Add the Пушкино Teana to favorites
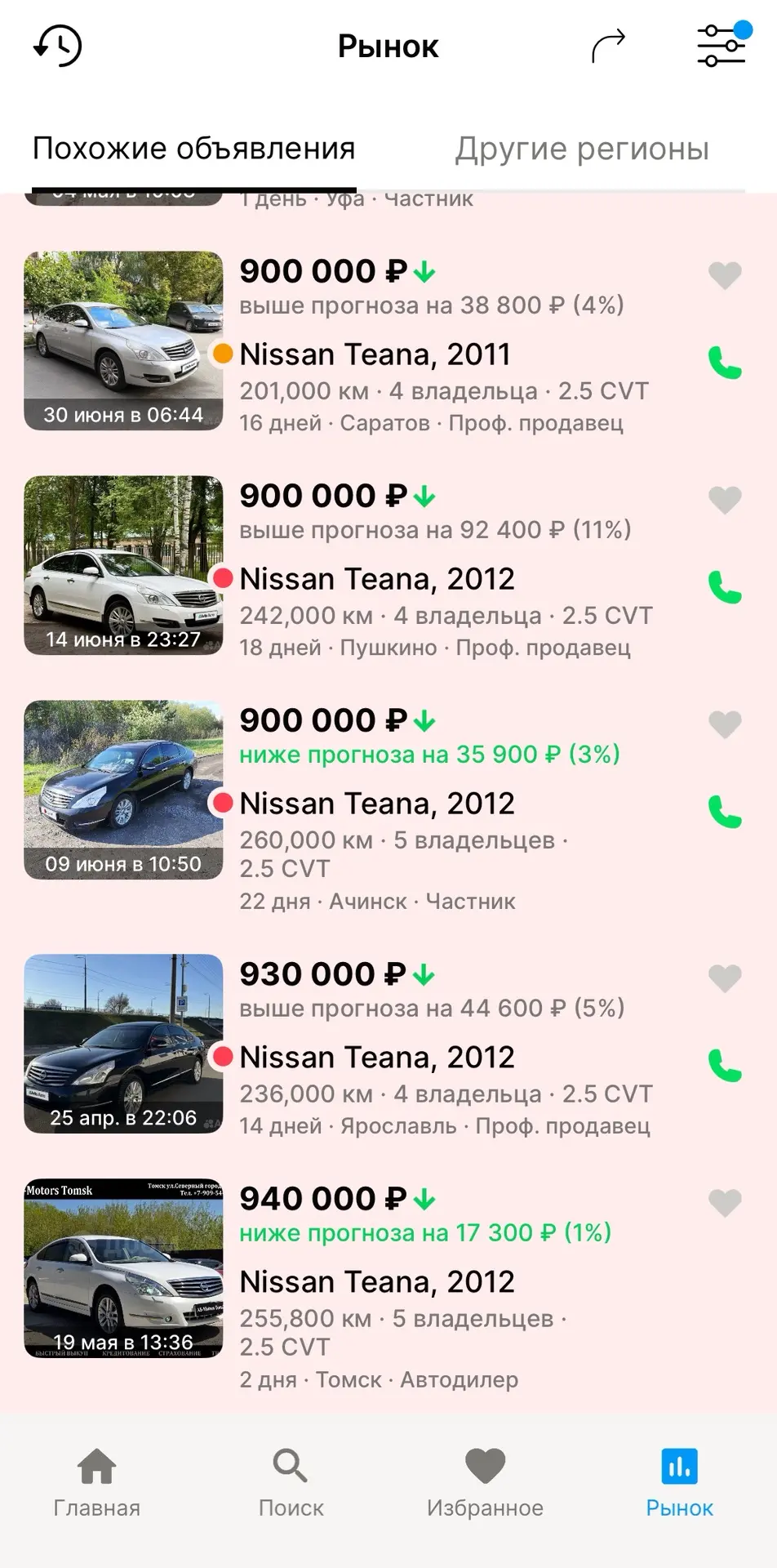777x1568 pixels. [x=725, y=500]
